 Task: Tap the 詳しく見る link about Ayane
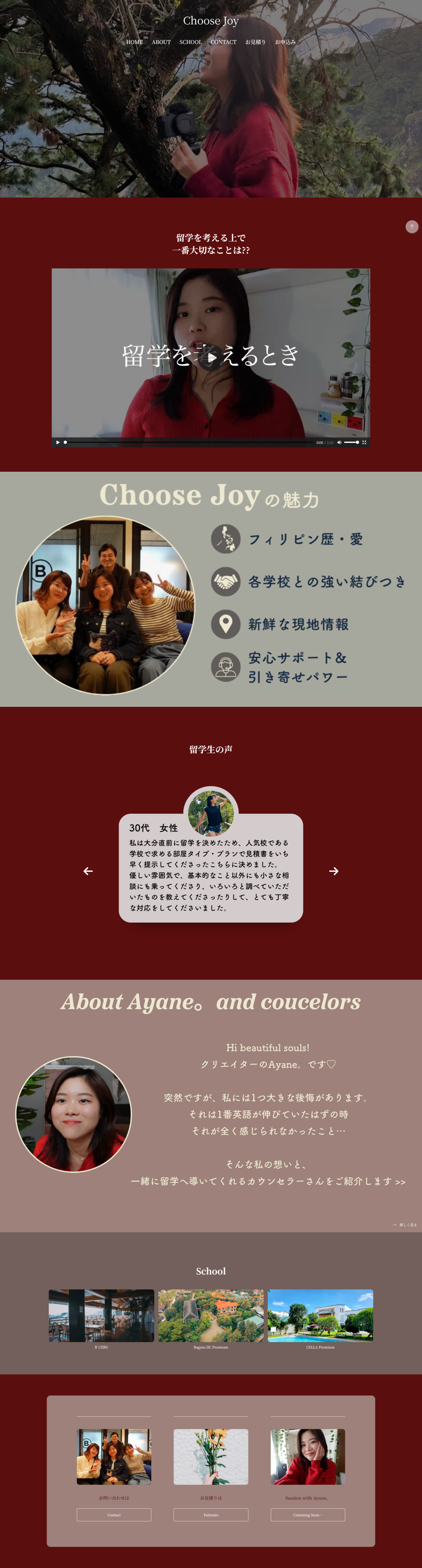405,1225
